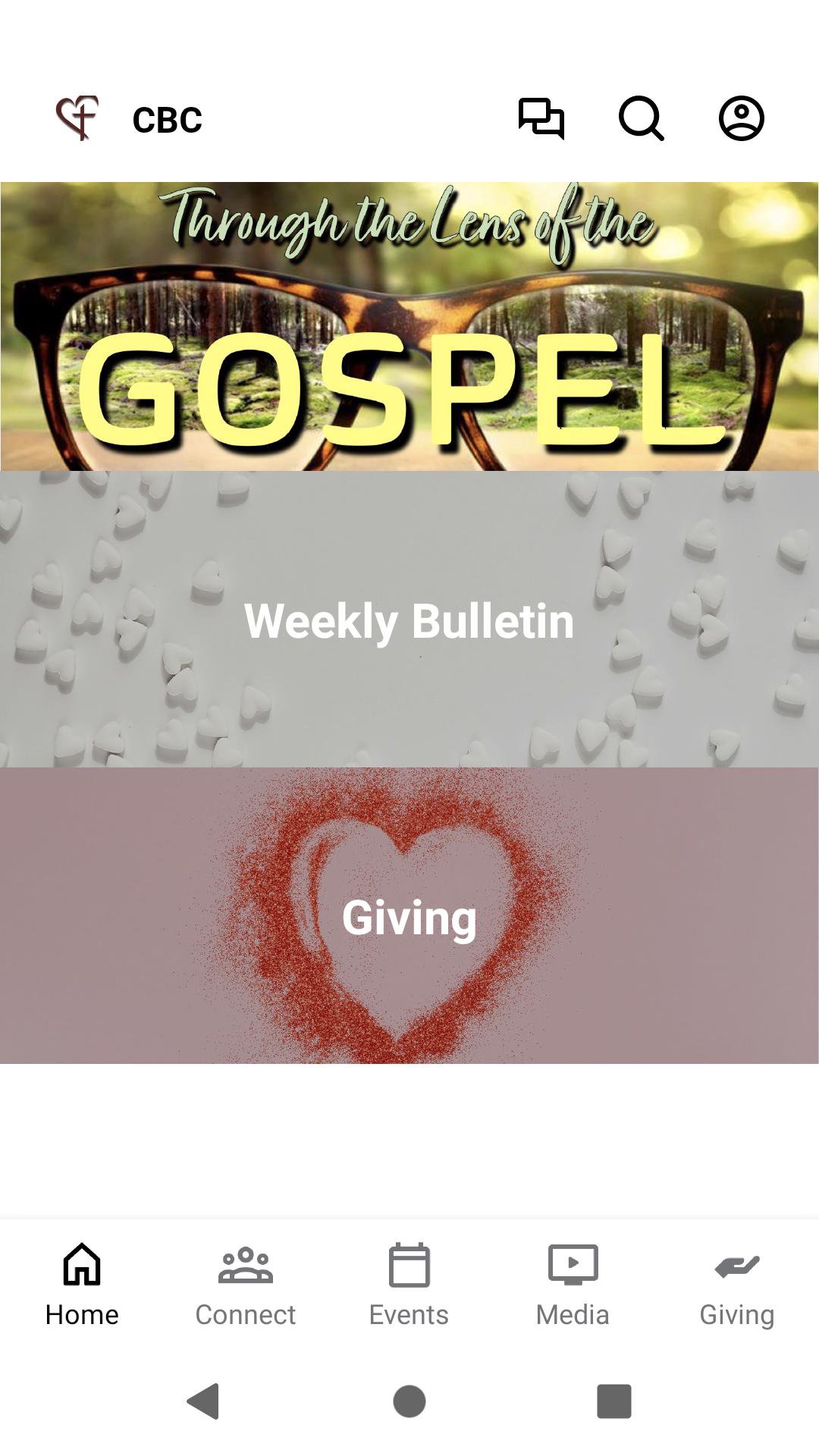Switch to the Events tab

(x=409, y=1284)
